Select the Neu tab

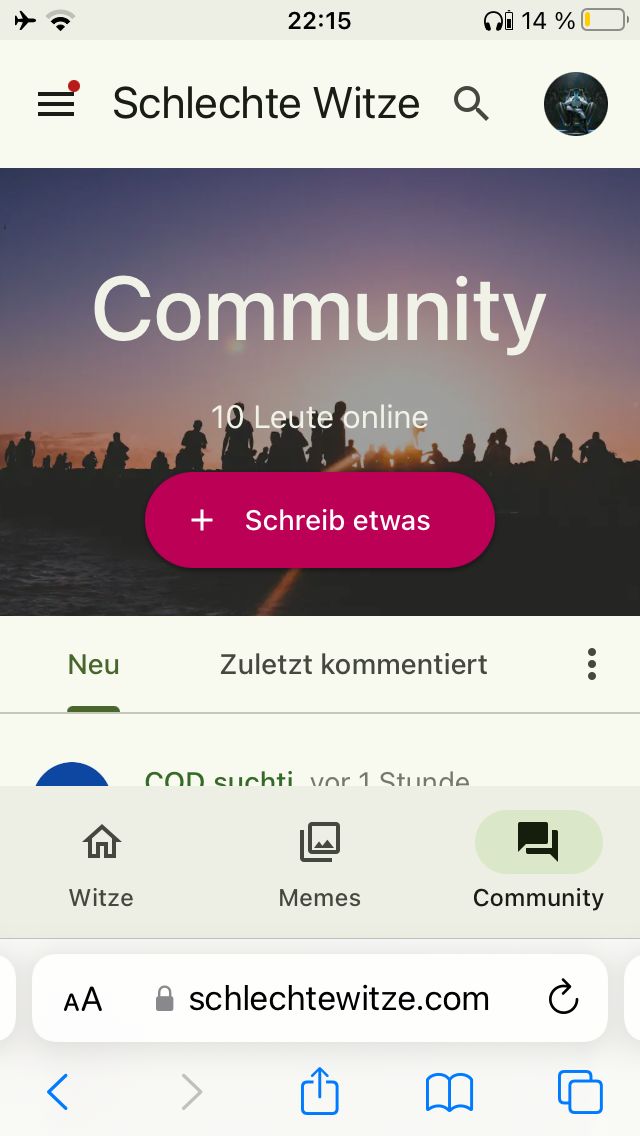(x=94, y=665)
